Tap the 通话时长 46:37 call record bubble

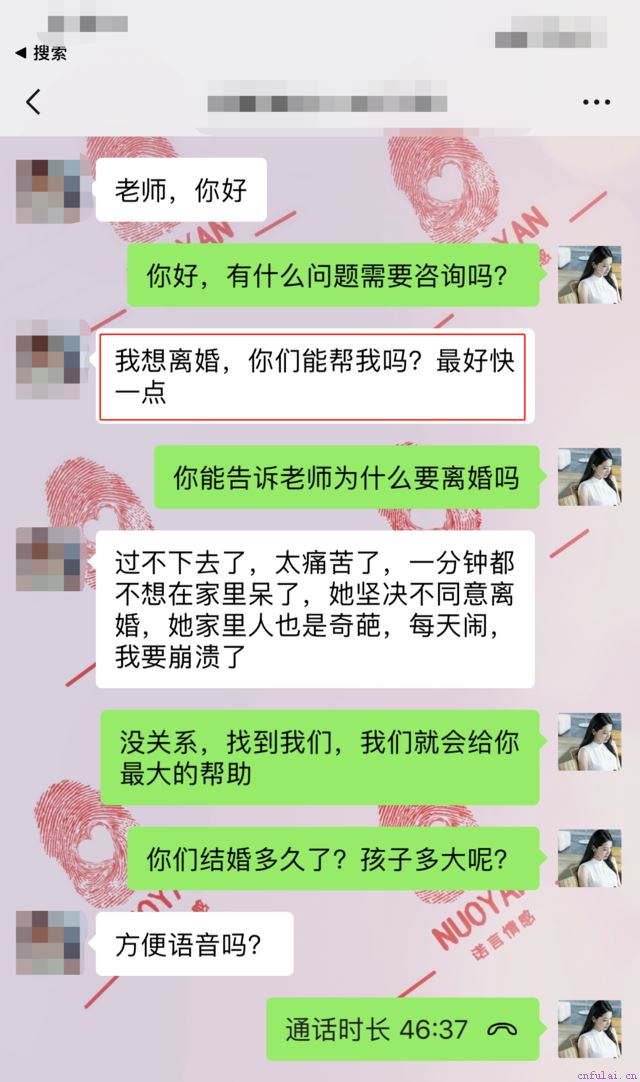[402, 1029]
